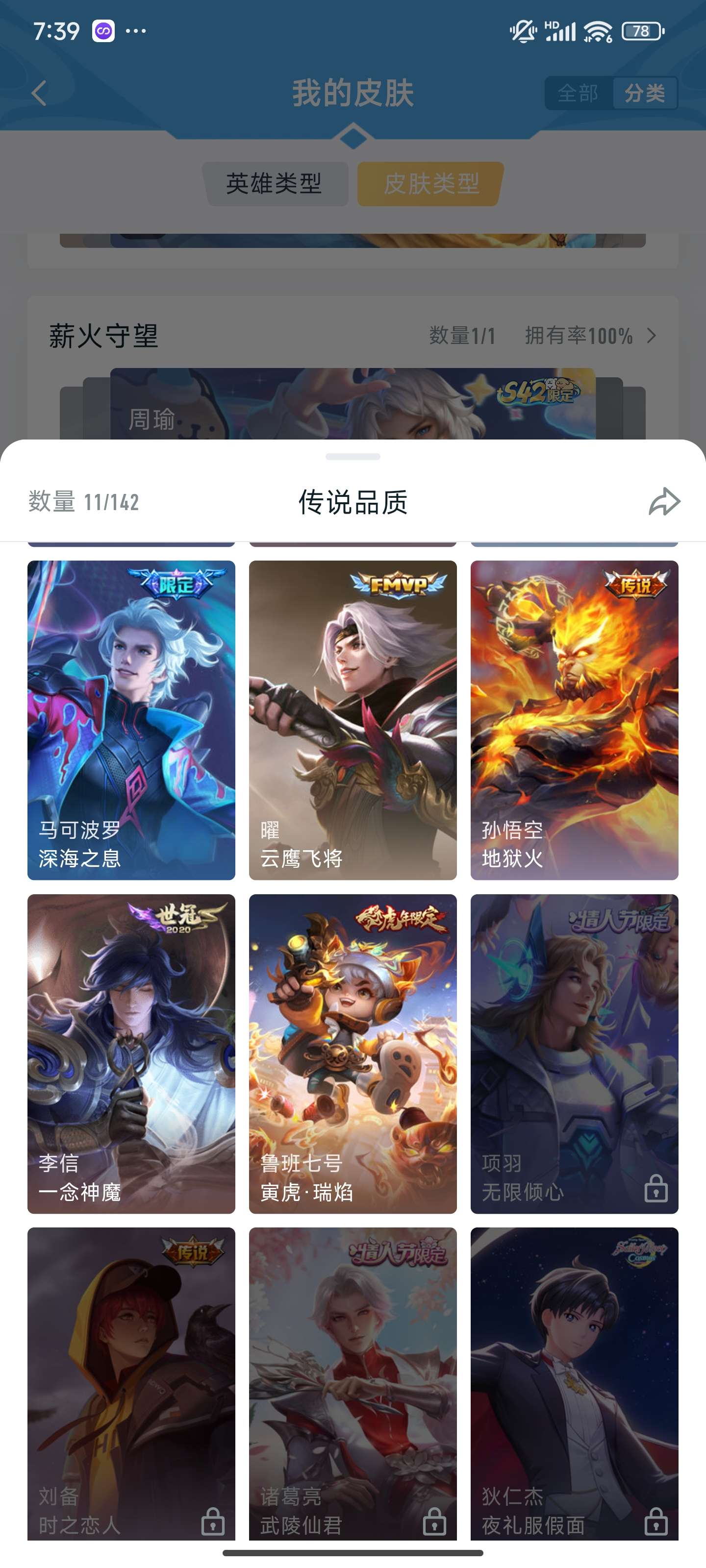Tap the bottom sheet drag handle
The height and width of the screenshot is (1568, 706).
click(x=353, y=457)
